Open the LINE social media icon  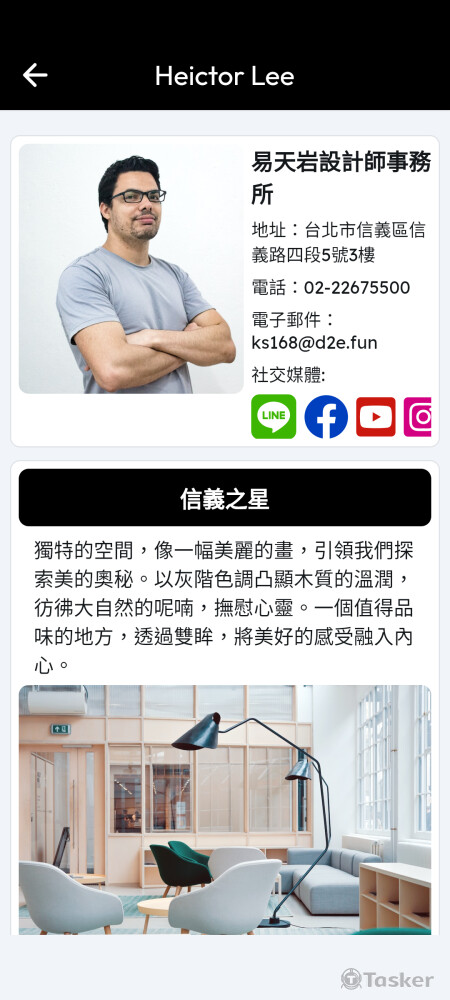pos(273,416)
